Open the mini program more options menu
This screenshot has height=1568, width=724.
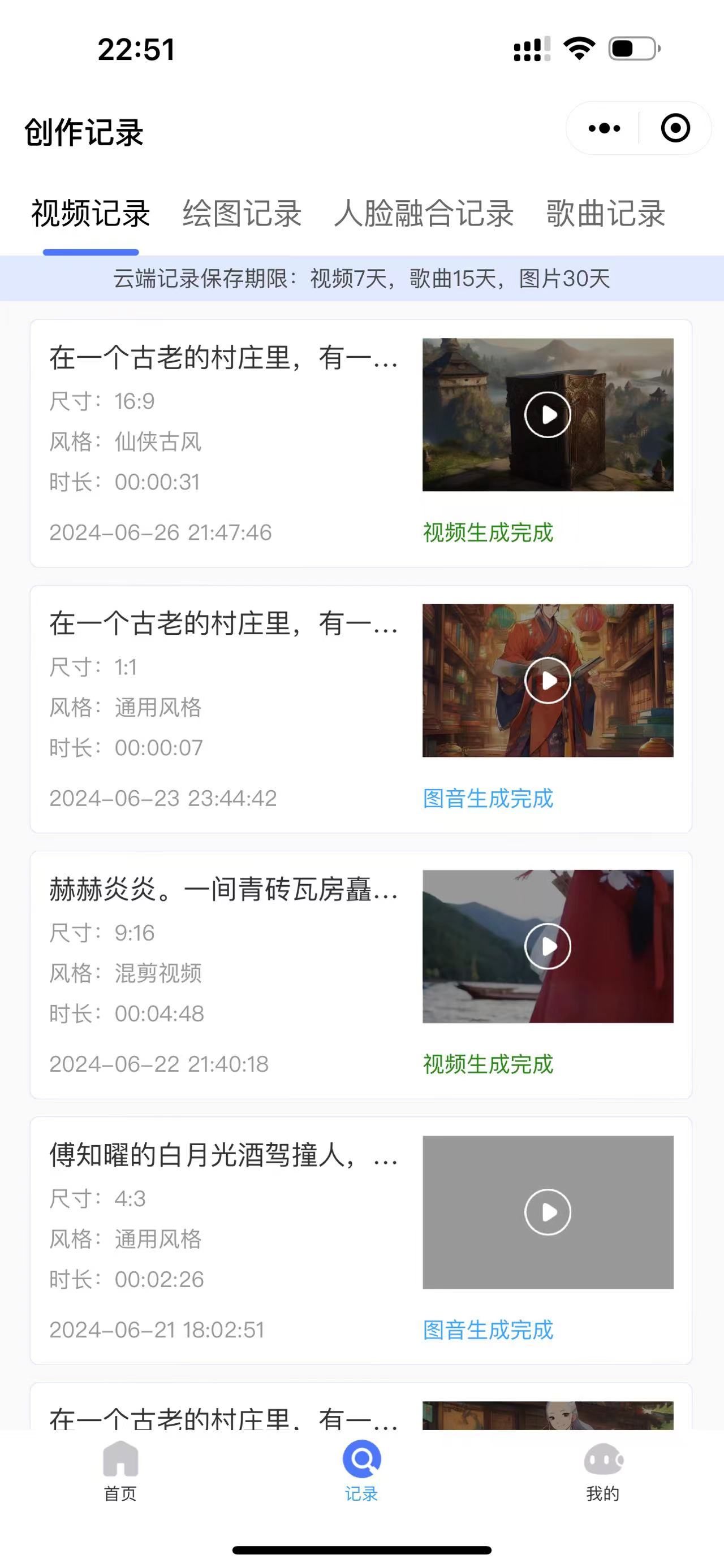click(x=604, y=128)
